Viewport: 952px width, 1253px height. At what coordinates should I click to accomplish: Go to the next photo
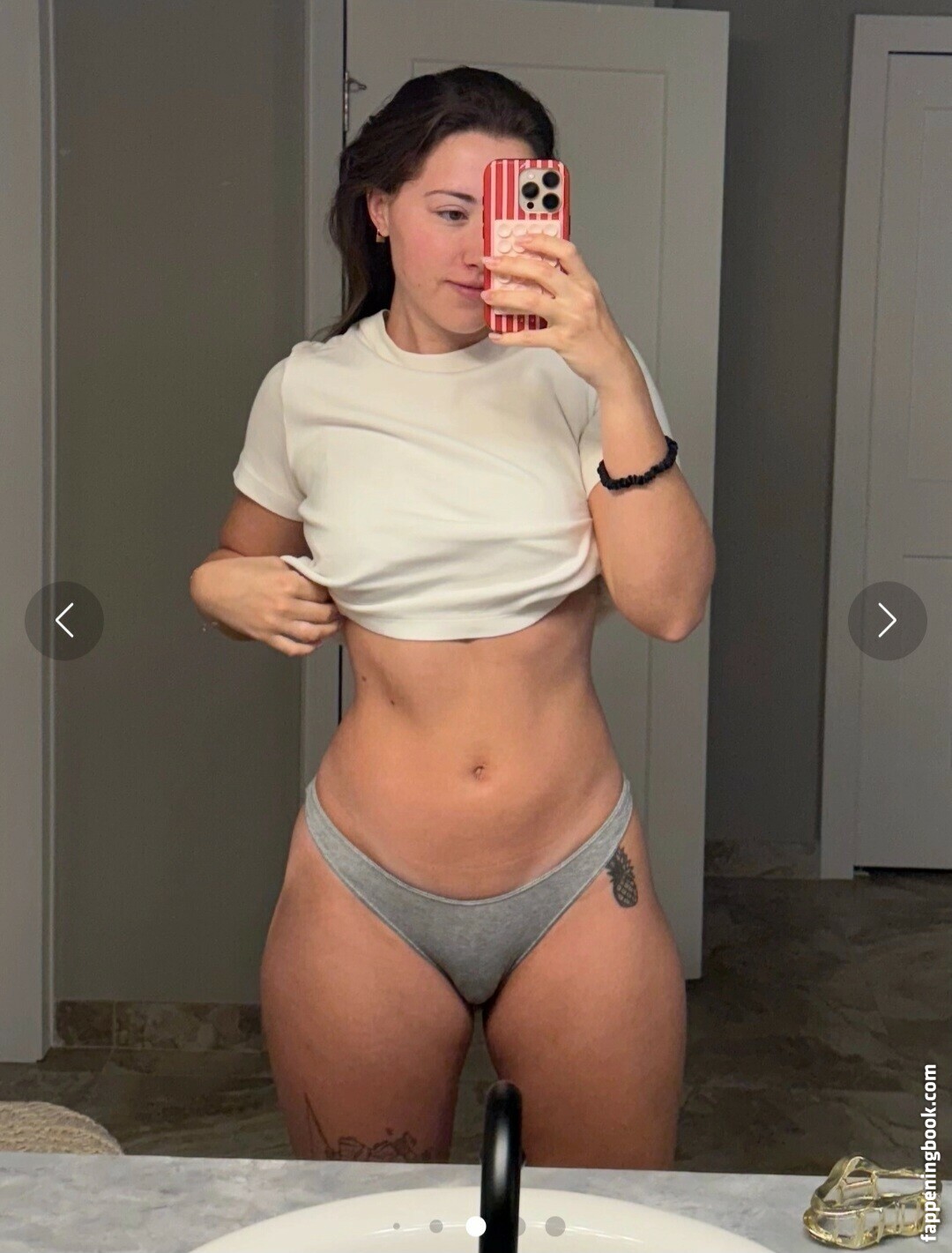coord(887,621)
